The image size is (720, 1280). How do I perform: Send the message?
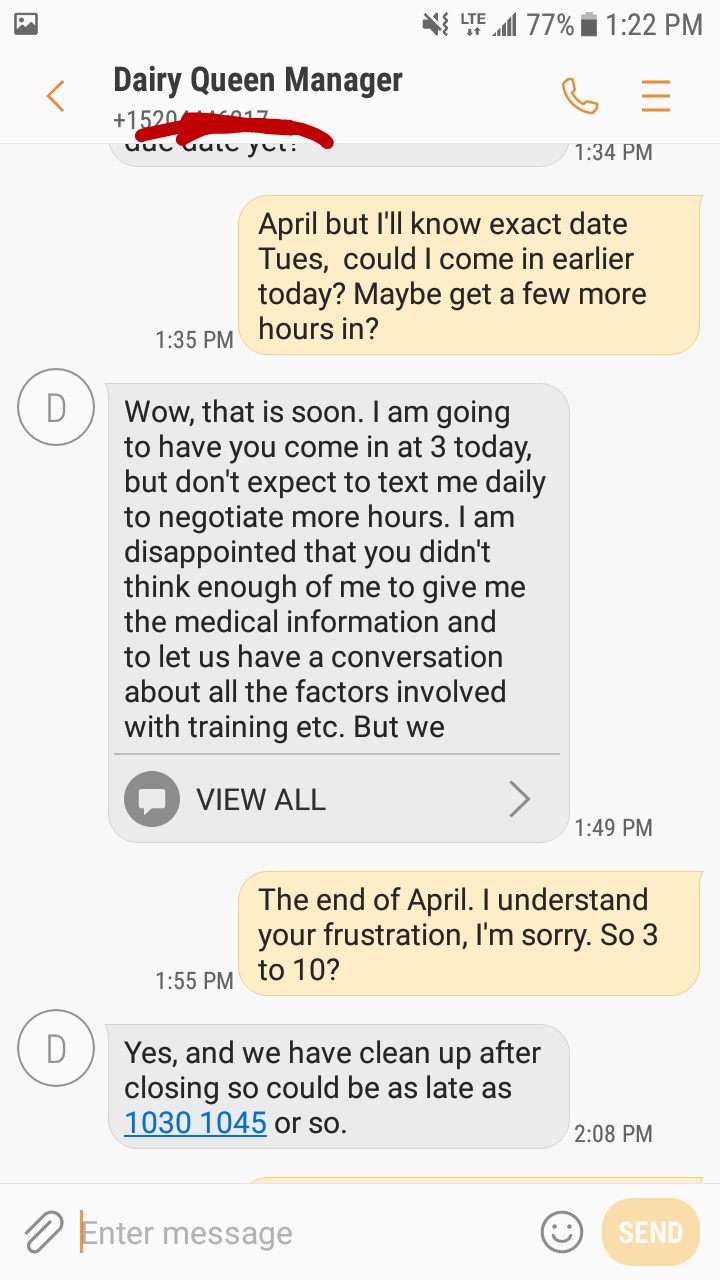(650, 1232)
